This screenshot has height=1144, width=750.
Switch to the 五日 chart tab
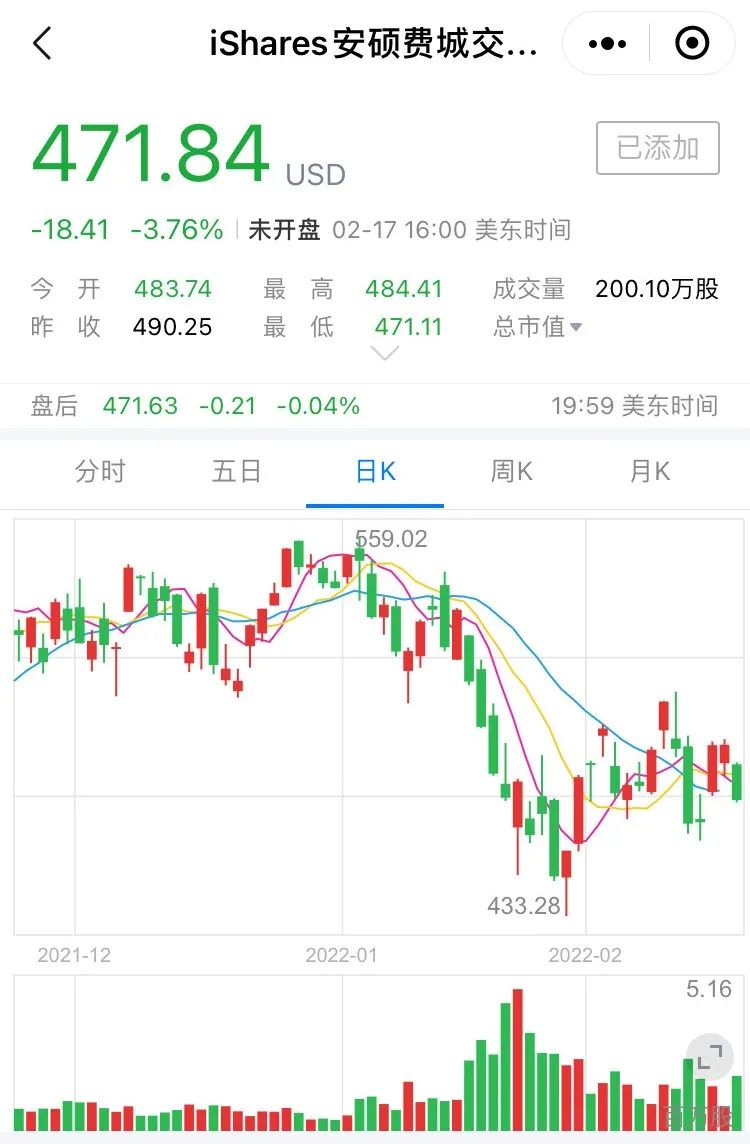coord(237,471)
